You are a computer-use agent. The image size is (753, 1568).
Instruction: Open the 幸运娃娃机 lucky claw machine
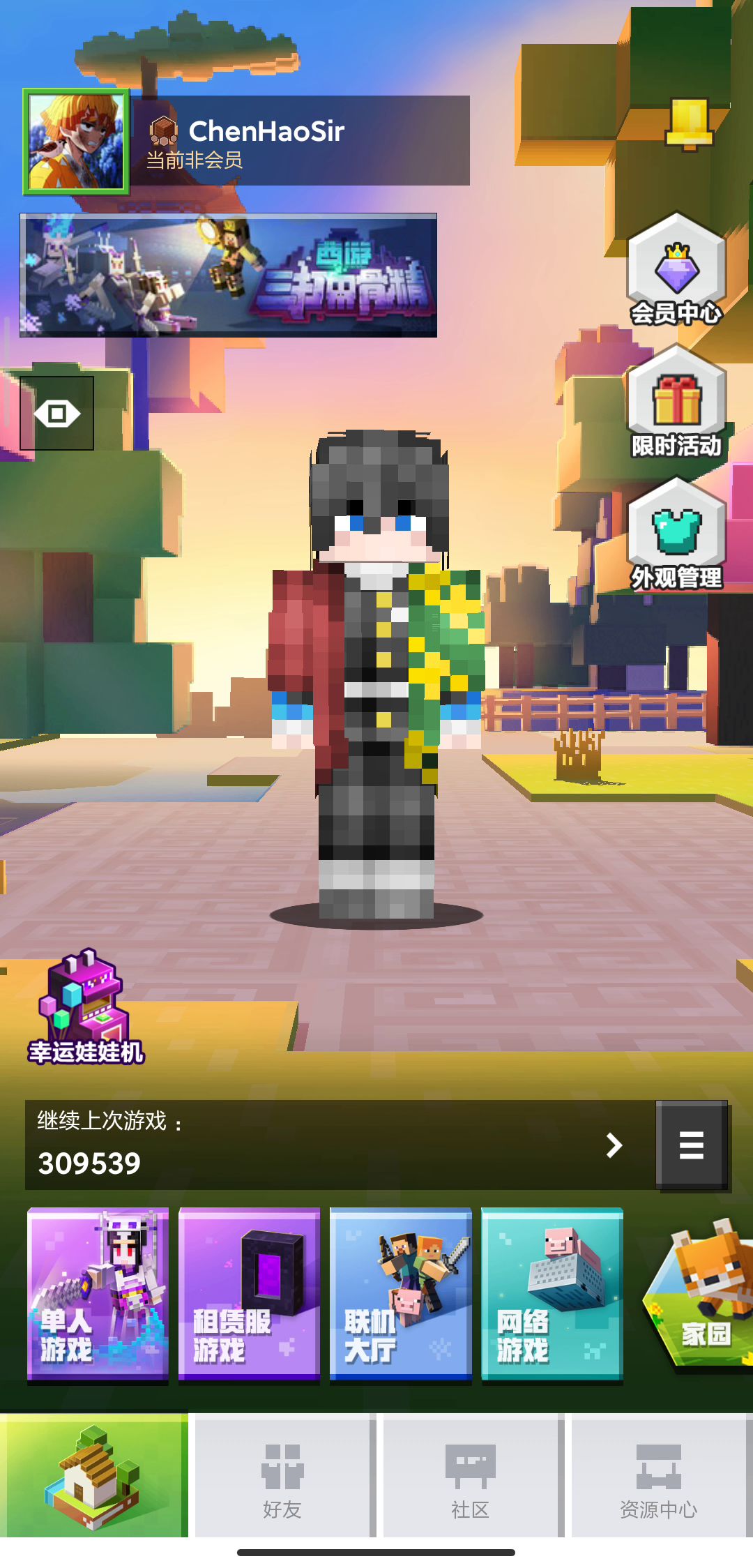coord(85,1008)
